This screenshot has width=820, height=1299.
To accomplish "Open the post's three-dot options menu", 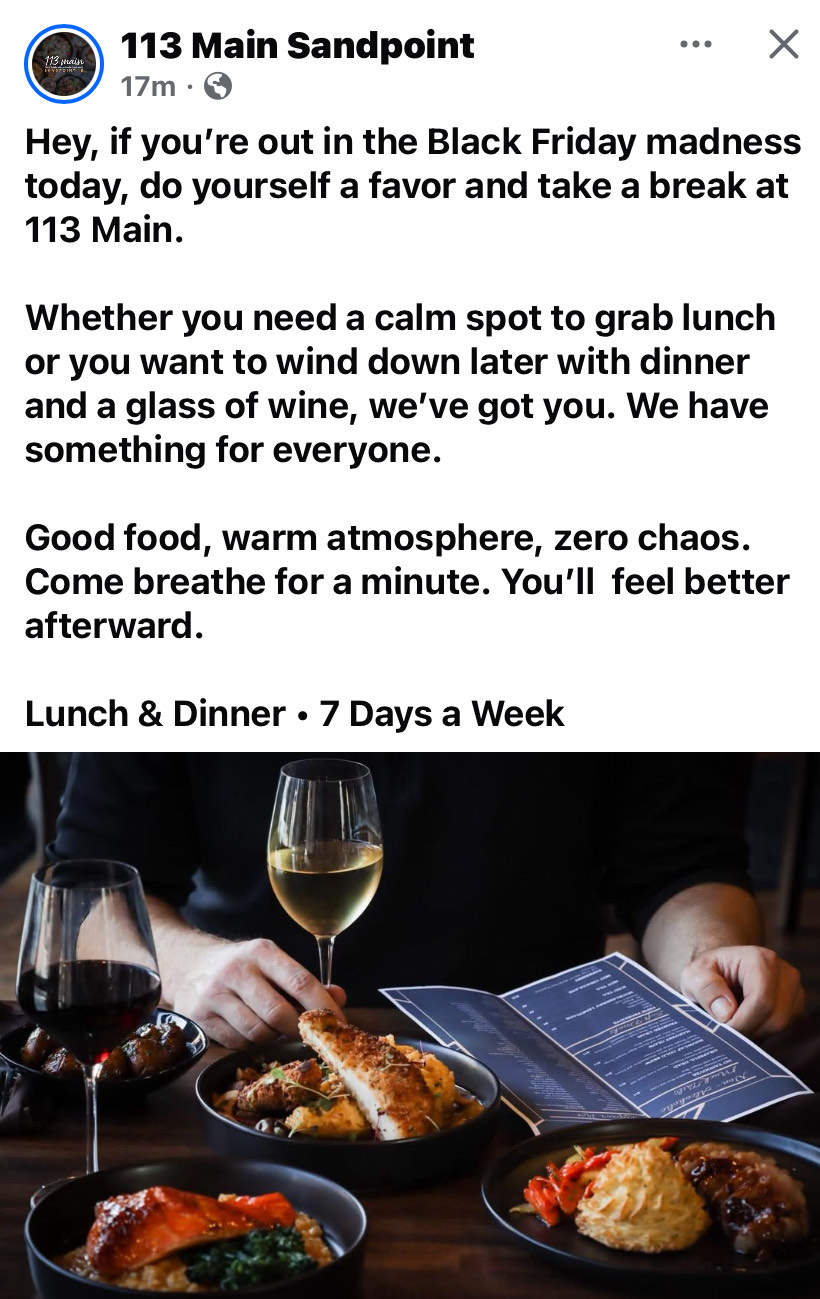I will [695, 44].
